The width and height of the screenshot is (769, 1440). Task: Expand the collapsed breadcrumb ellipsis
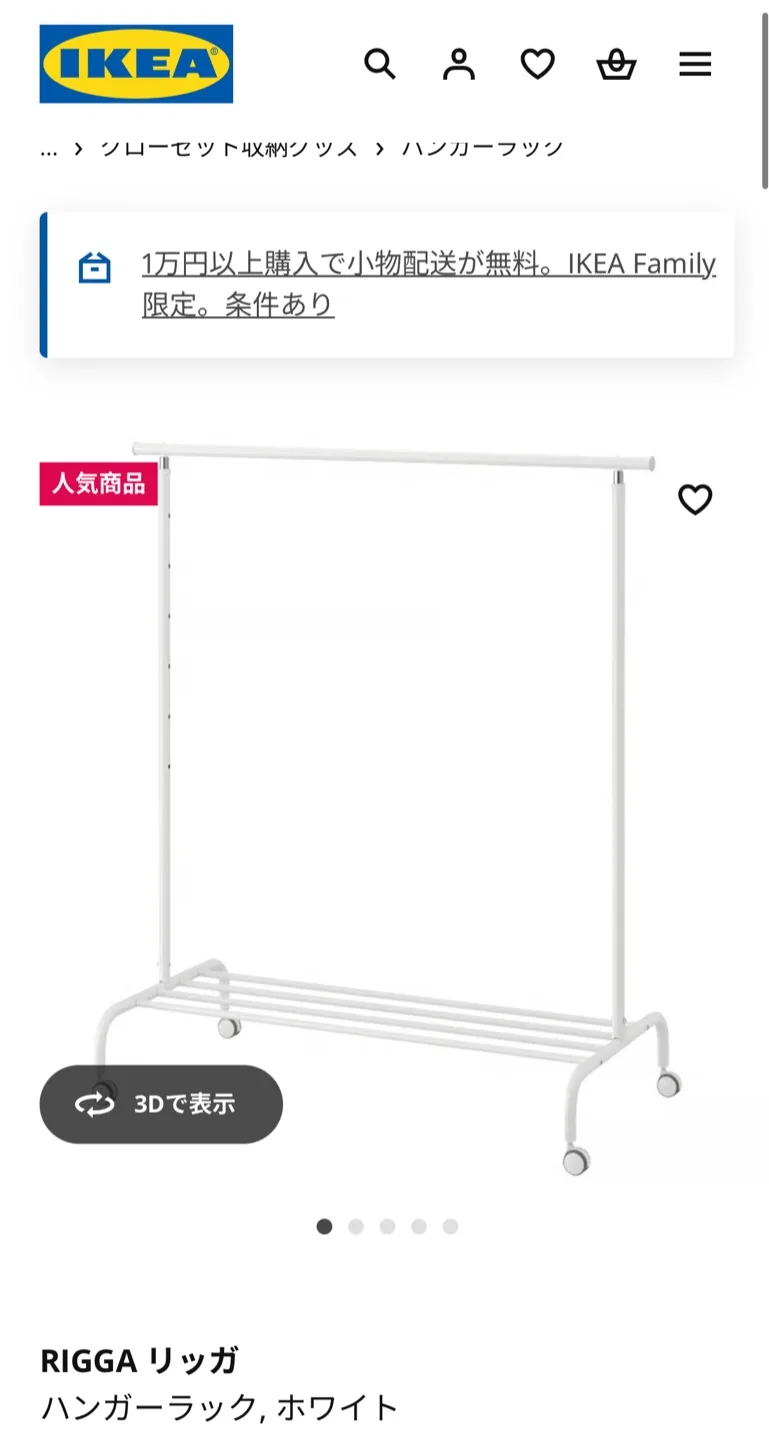[x=48, y=149]
